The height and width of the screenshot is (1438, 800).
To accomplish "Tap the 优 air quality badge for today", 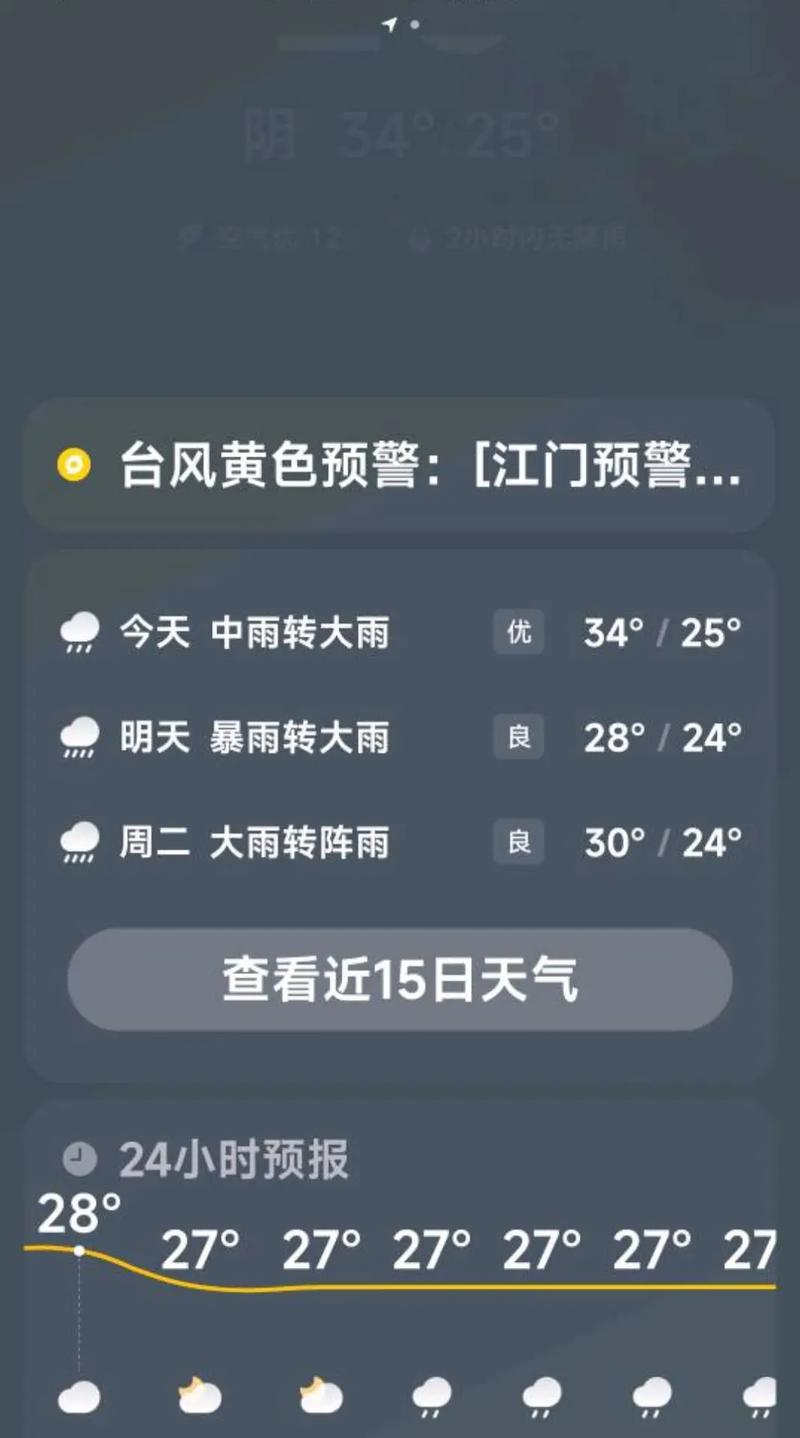I will pyautogui.click(x=518, y=632).
